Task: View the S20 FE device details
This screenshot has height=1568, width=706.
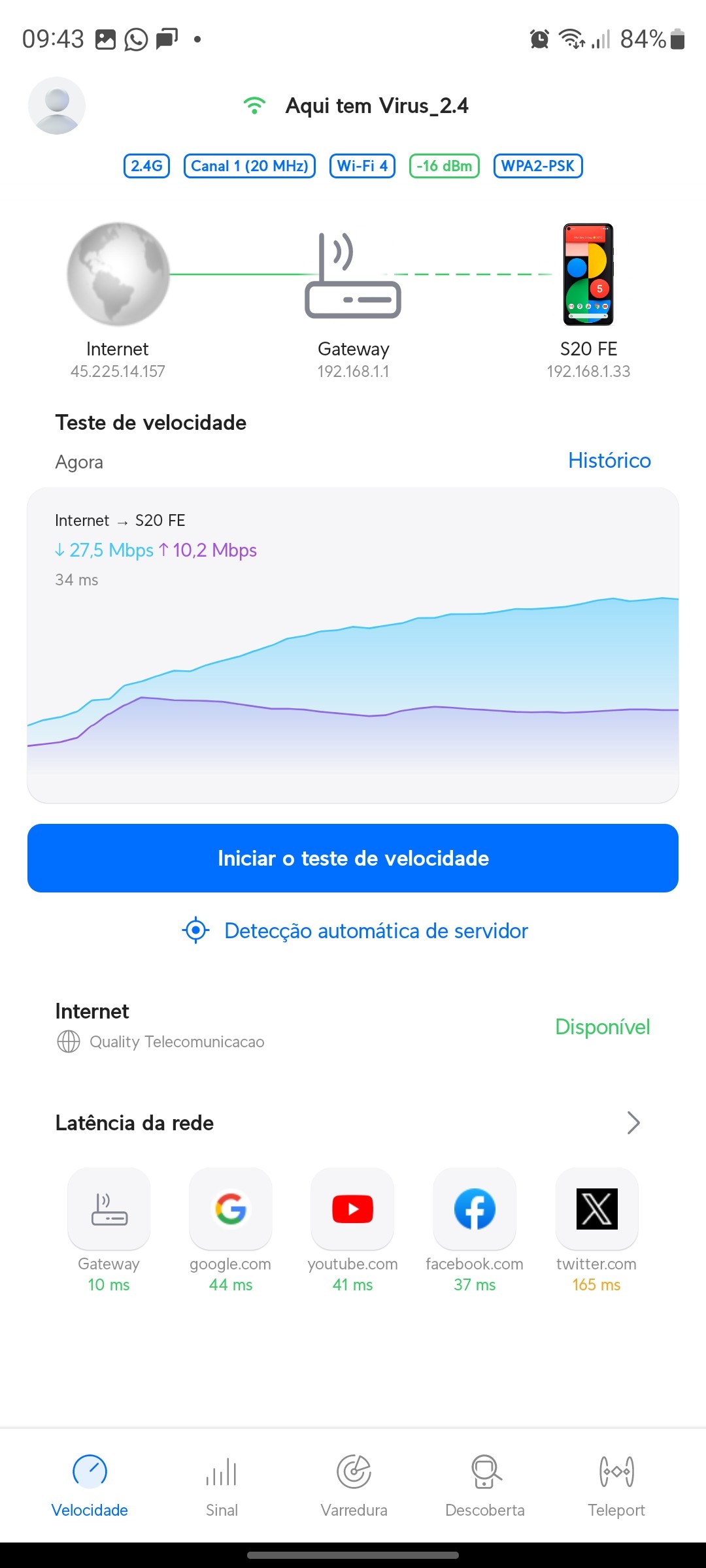Action: (588, 276)
